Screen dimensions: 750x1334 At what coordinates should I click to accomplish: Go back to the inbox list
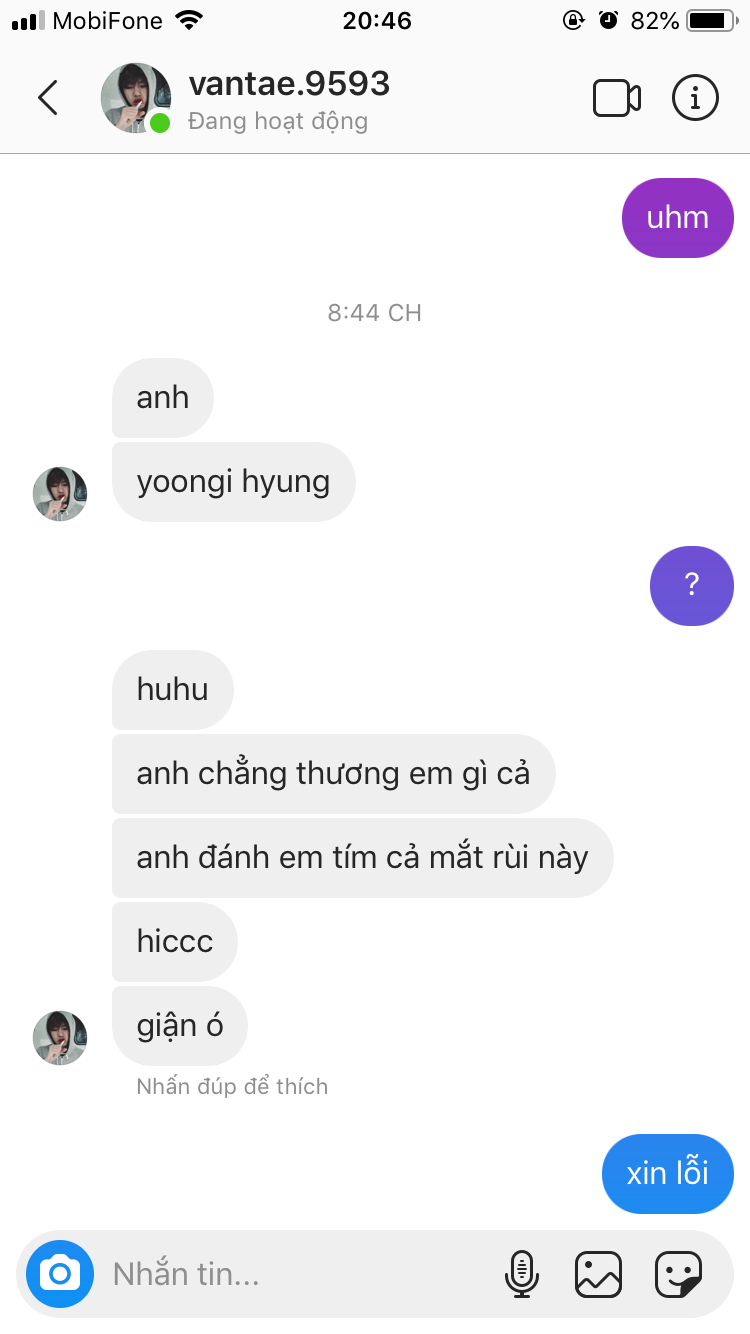pyautogui.click(x=47, y=98)
